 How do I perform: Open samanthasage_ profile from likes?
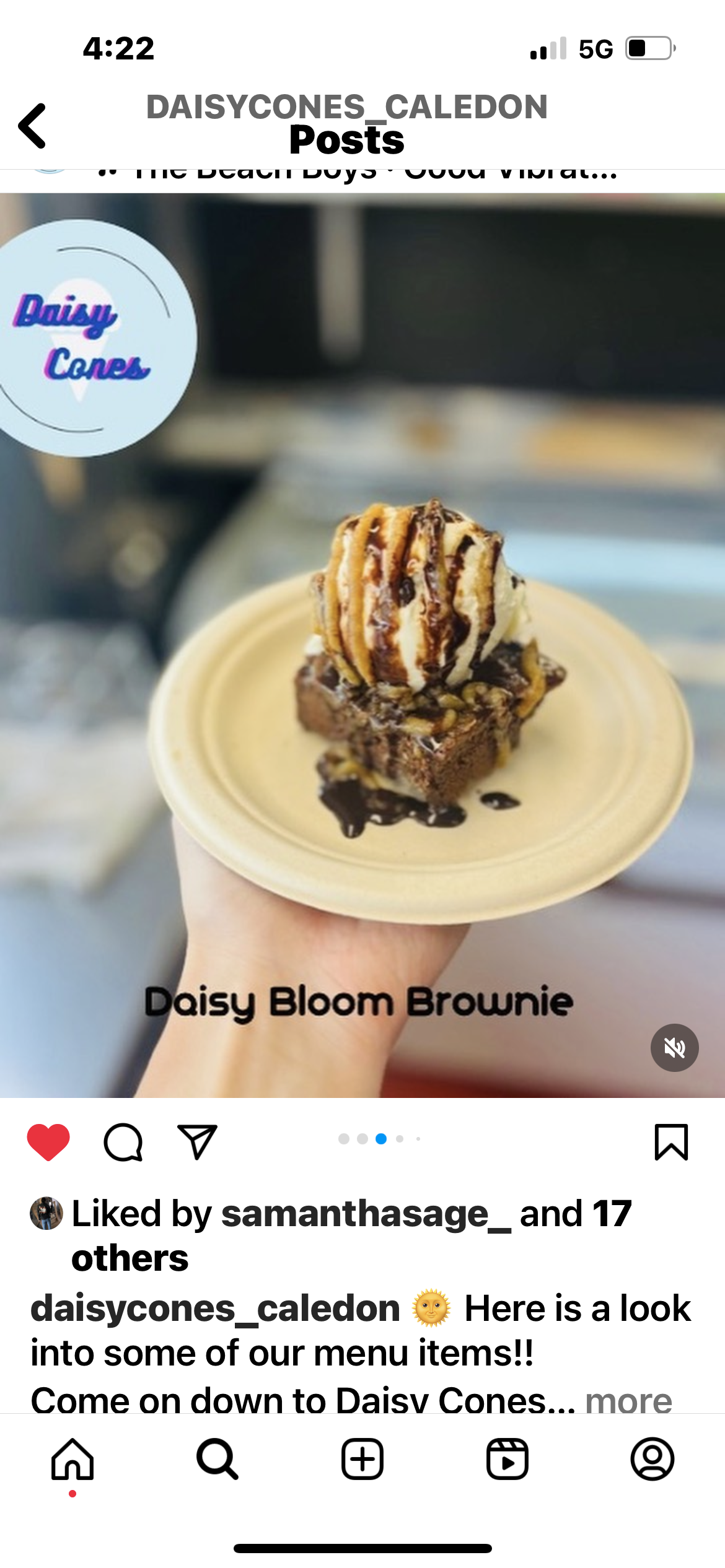pyautogui.click(x=366, y=1213)
